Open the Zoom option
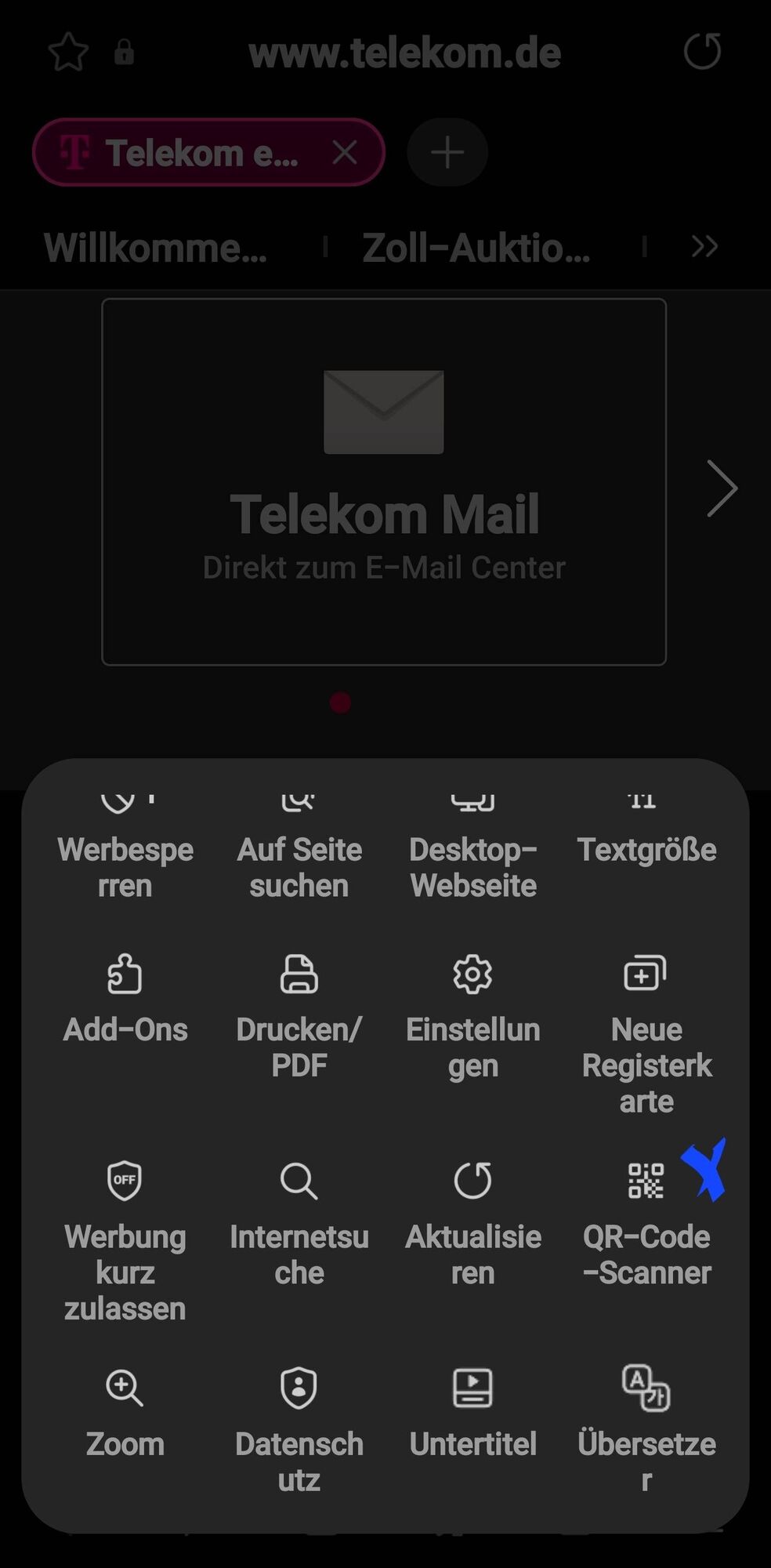Screen dimensions: 771x1568 pyautogui.click(x=125, y=1411)
